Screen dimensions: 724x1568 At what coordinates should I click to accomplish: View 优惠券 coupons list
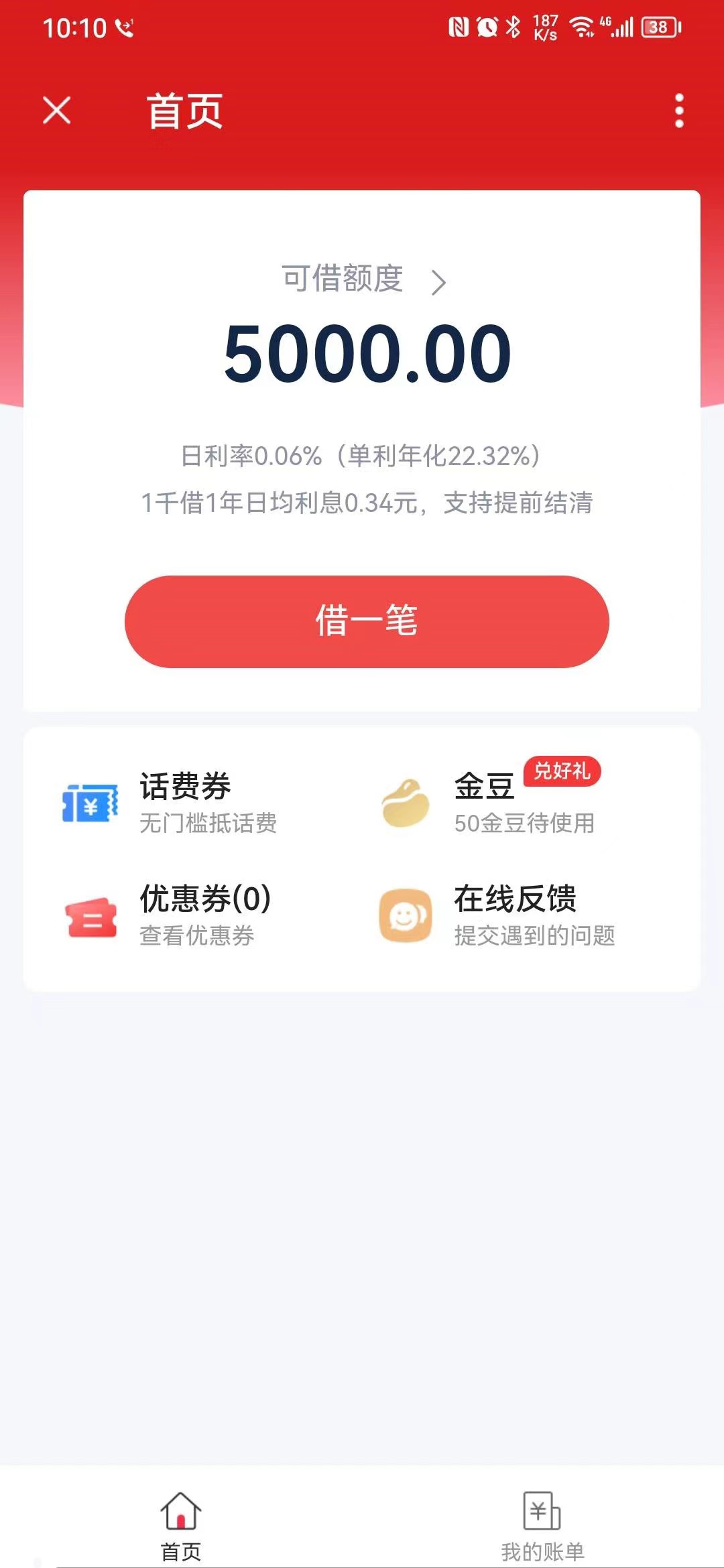click(x=168, y=915)
